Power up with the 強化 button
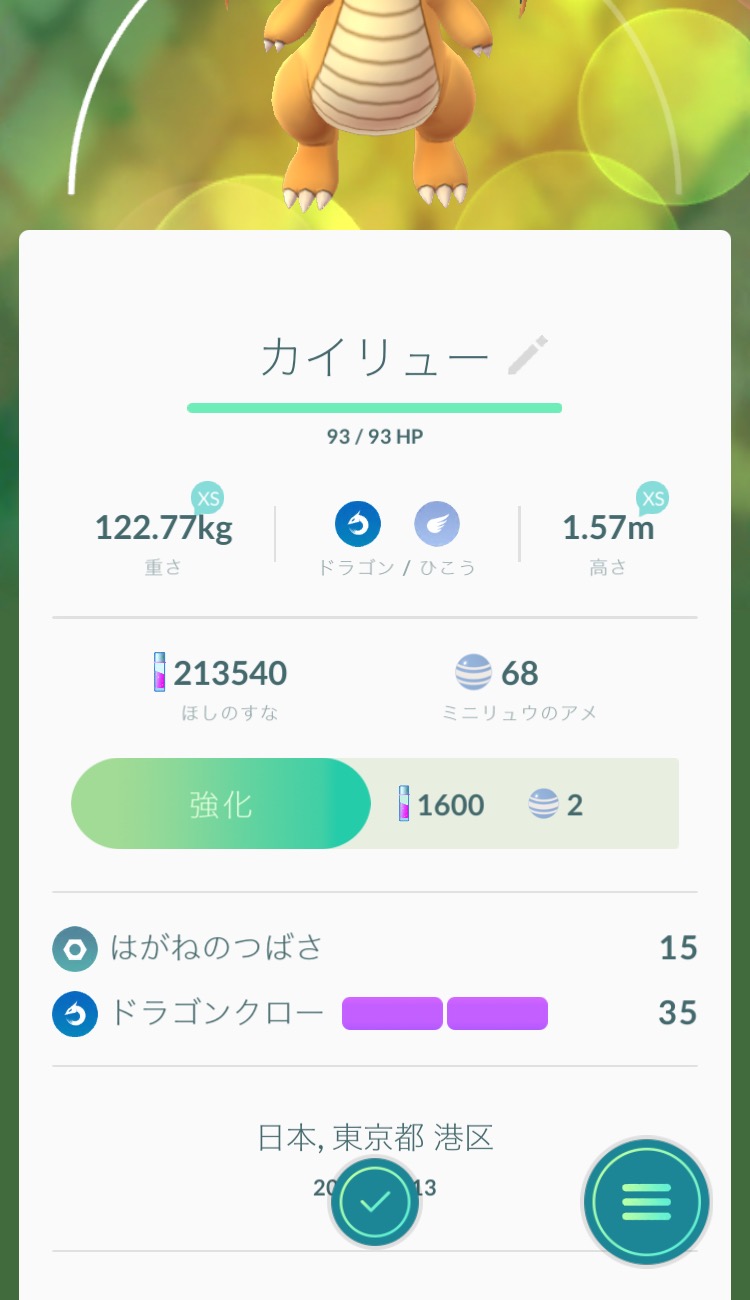750x1300 pixels. tap(221, 804)
